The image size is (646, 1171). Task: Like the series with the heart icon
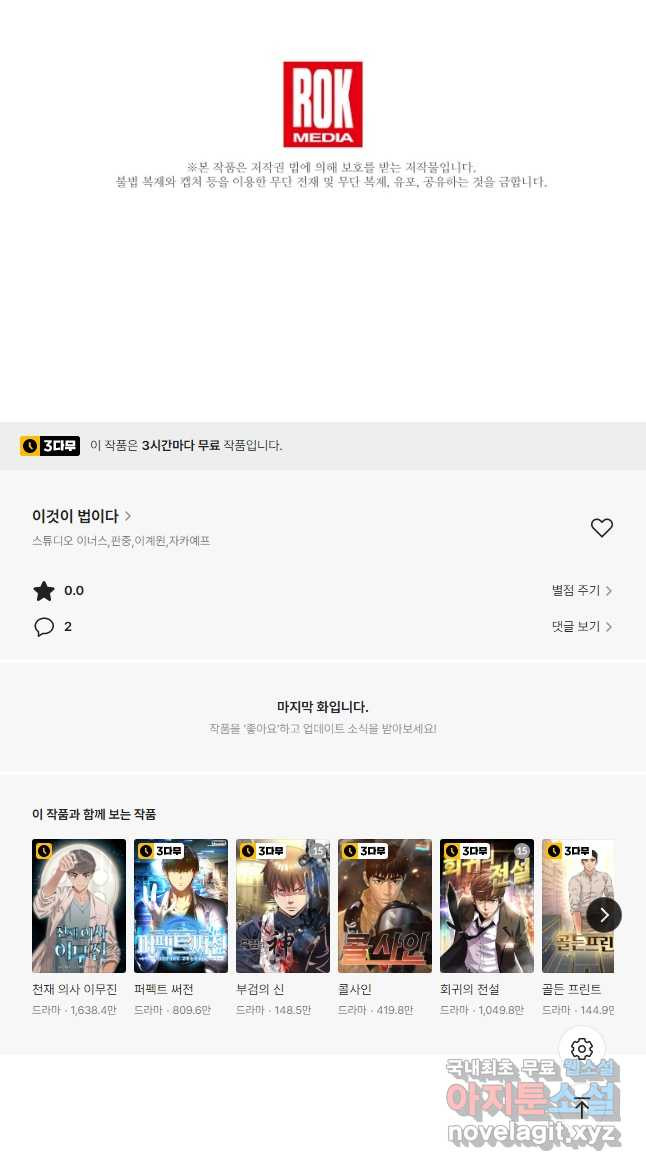[x=601, y=528]
